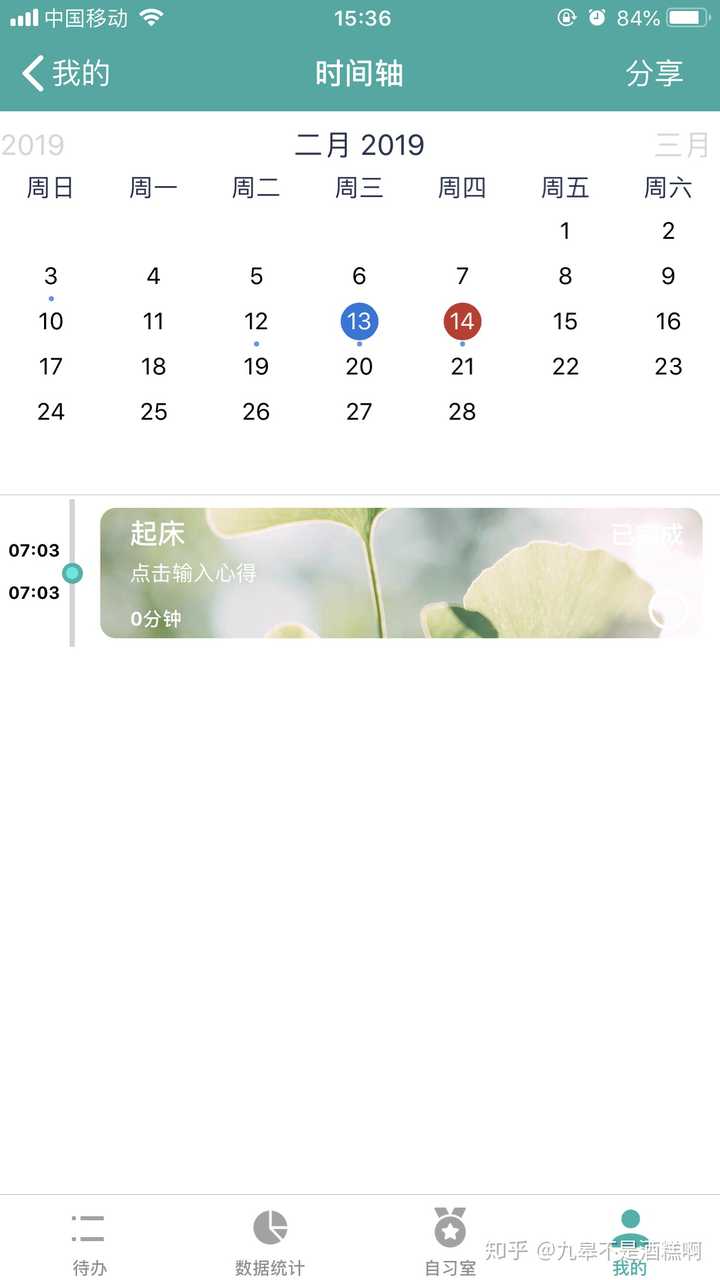Select February 20 on the calendar
Image resolution: width=720 pixels, height=1280 pixels.
point(359,366)
